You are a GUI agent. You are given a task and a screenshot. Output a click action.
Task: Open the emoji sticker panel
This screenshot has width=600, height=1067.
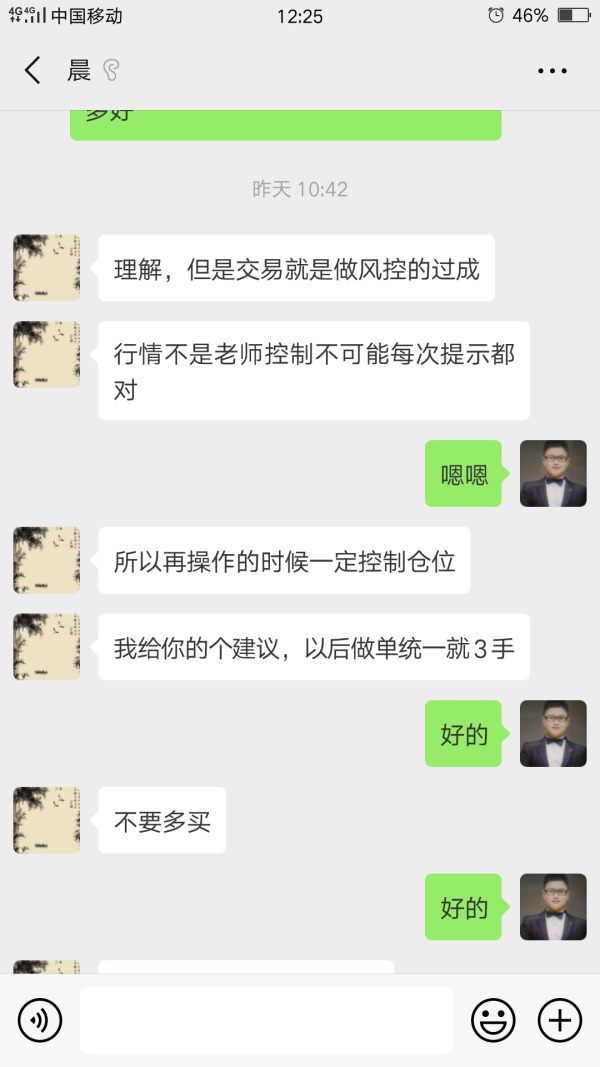coord(493,1020)
